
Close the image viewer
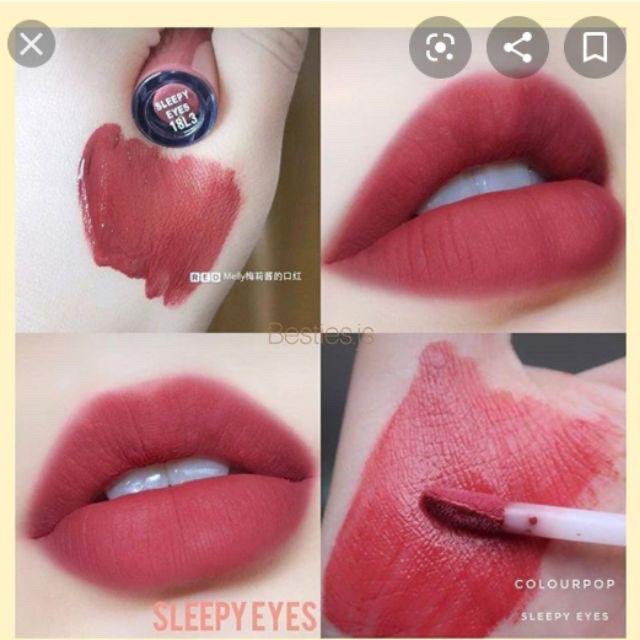[31, 44]
